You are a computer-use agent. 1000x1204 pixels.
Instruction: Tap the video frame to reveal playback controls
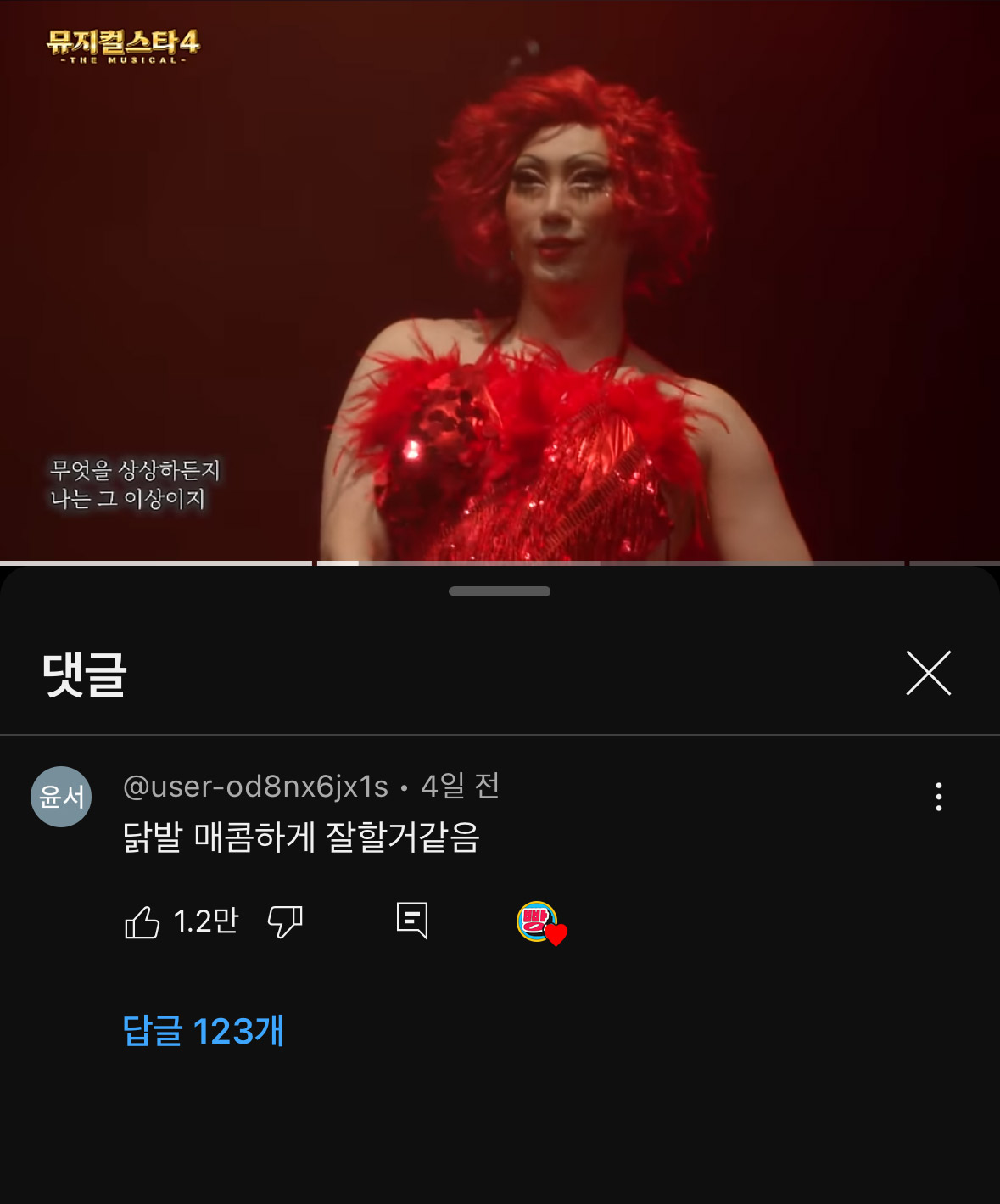(x=500, y=280)
